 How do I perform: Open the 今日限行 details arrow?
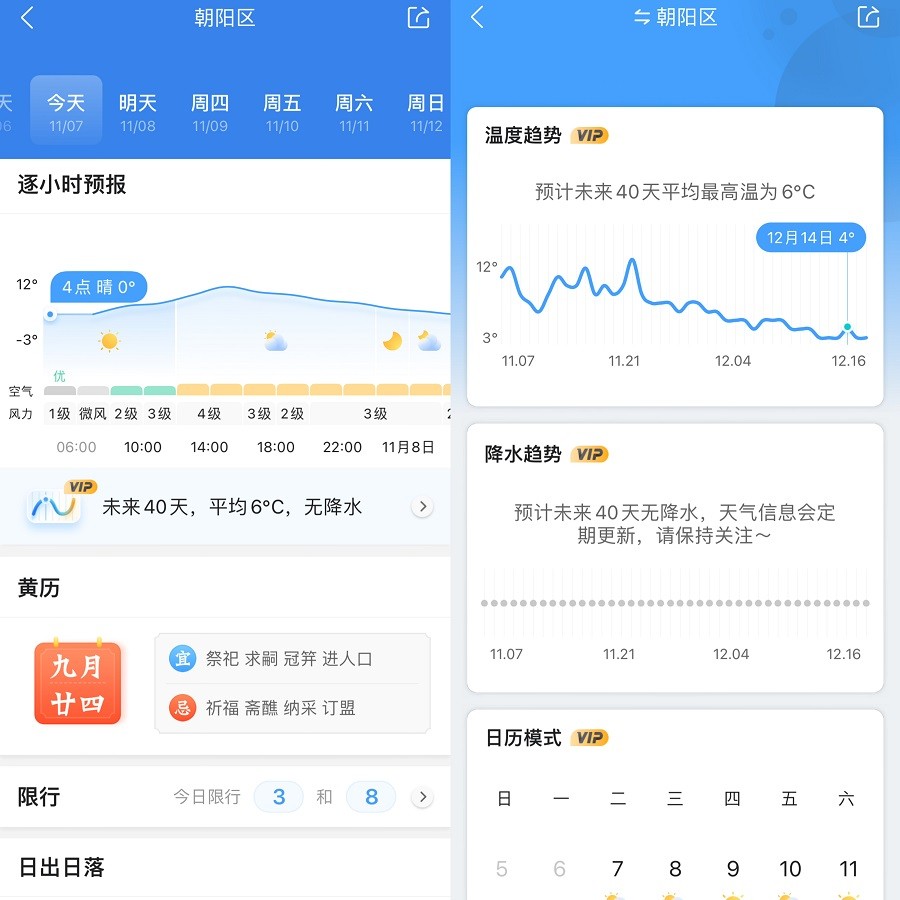pos(423,797)
